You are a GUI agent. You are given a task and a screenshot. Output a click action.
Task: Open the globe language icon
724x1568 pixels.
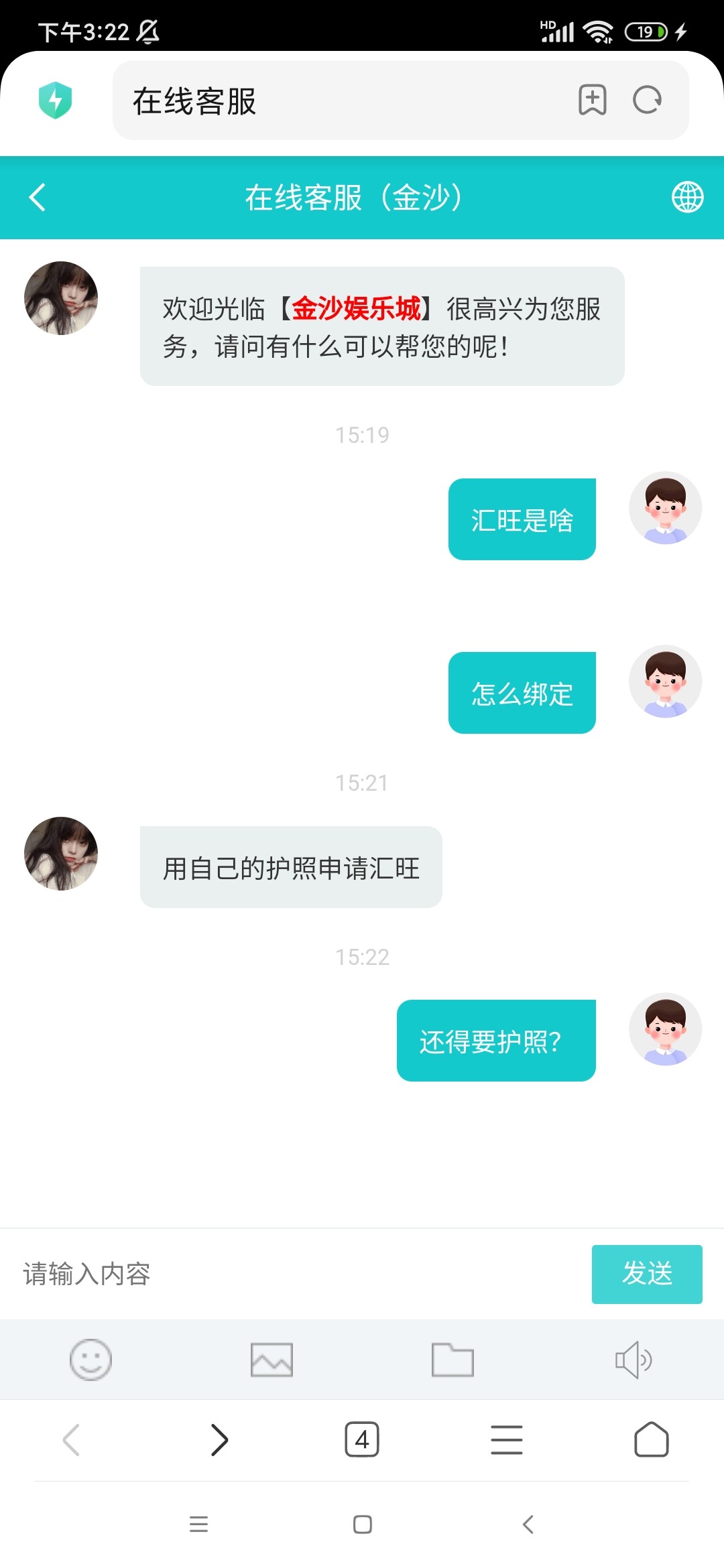coord(687,198)
